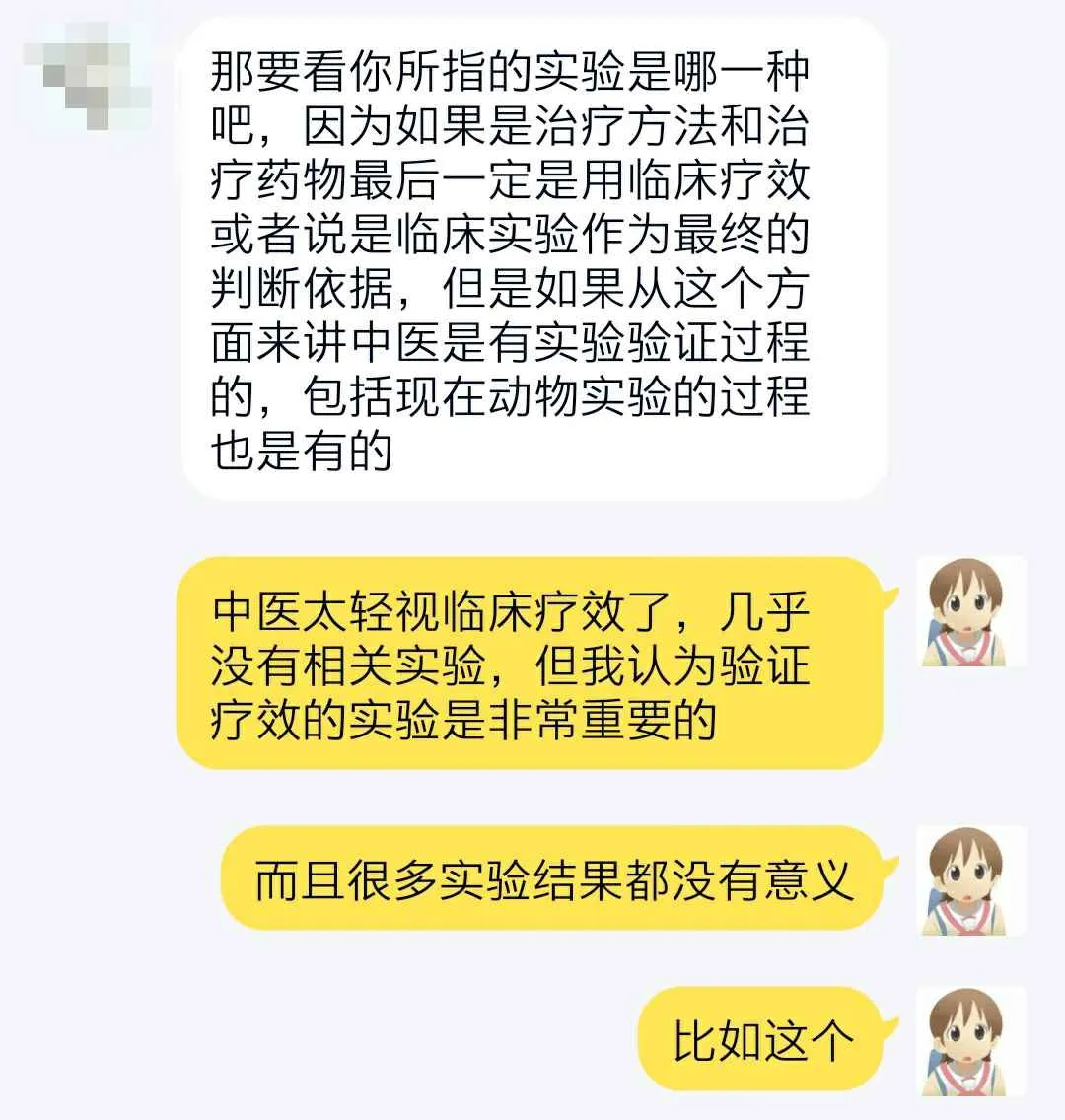Open the blurred avatar of the other chat participant

coord(94,71)
